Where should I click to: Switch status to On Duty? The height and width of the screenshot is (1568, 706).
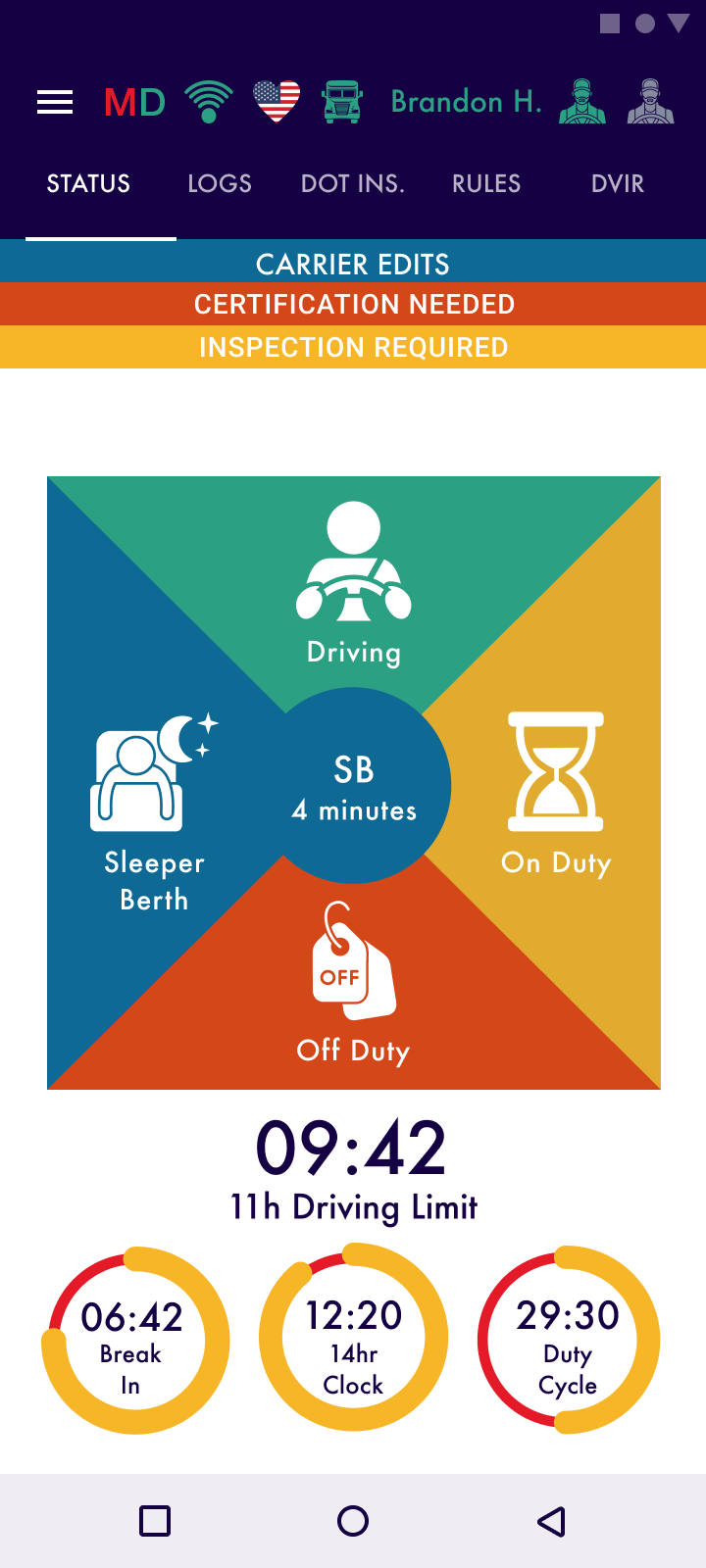point(556,794)
